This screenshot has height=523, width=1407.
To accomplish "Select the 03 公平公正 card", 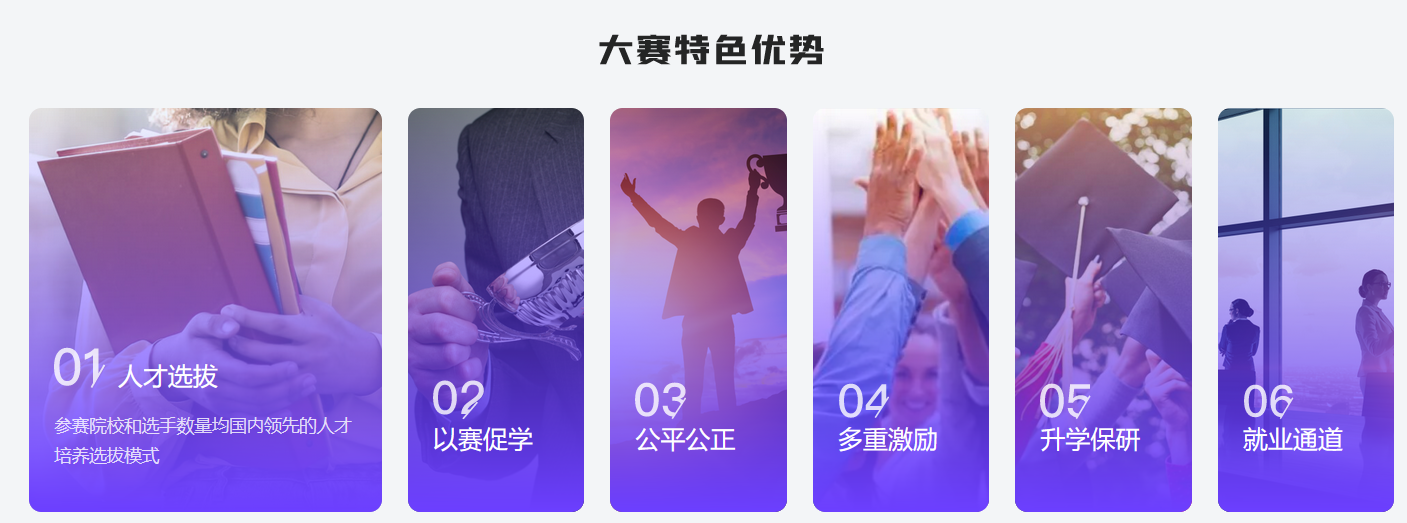I will tap(698, 310).
